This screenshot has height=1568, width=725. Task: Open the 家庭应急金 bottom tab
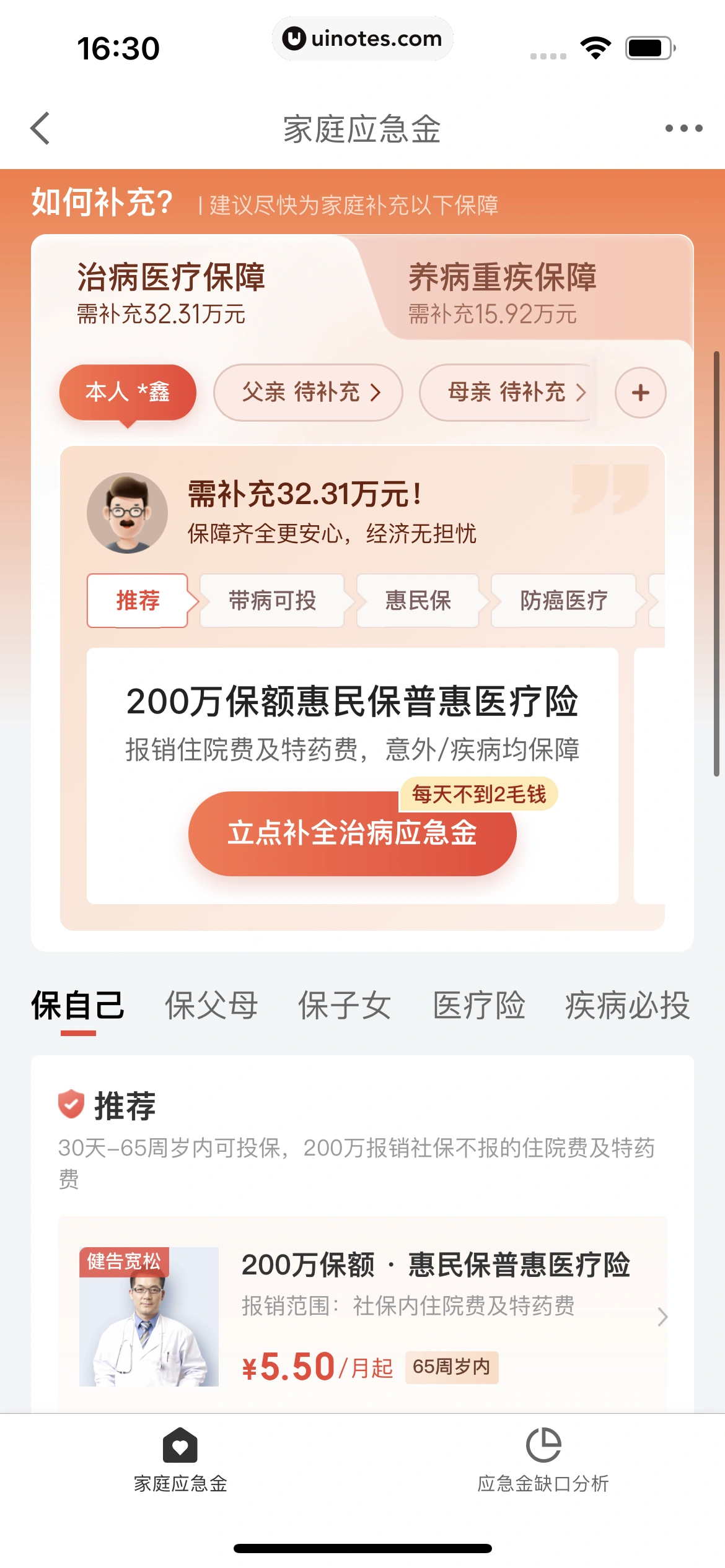[x=180, y=1461]
